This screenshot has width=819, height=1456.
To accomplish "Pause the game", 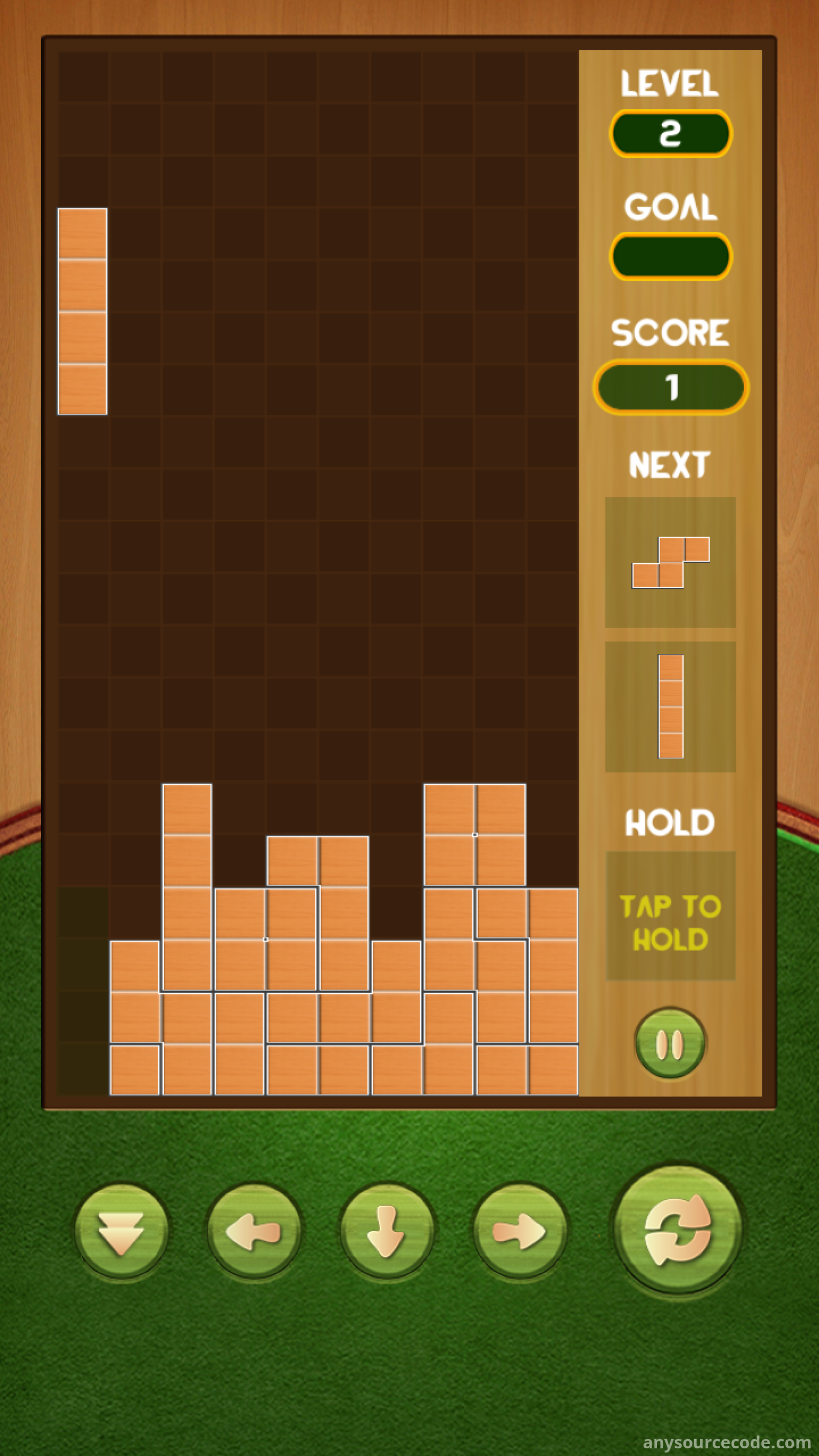I will [670, 1044].
